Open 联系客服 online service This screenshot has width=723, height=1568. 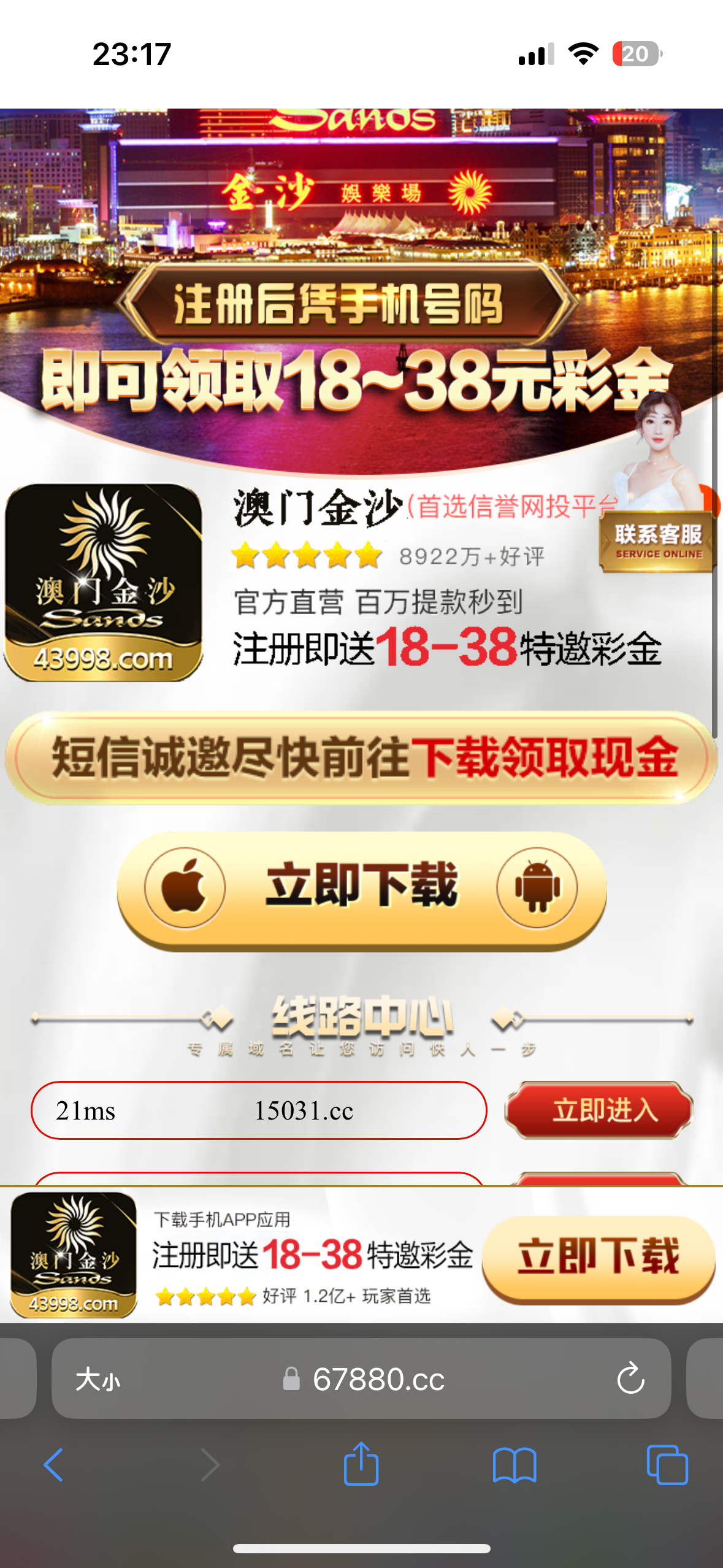[658, 541]
